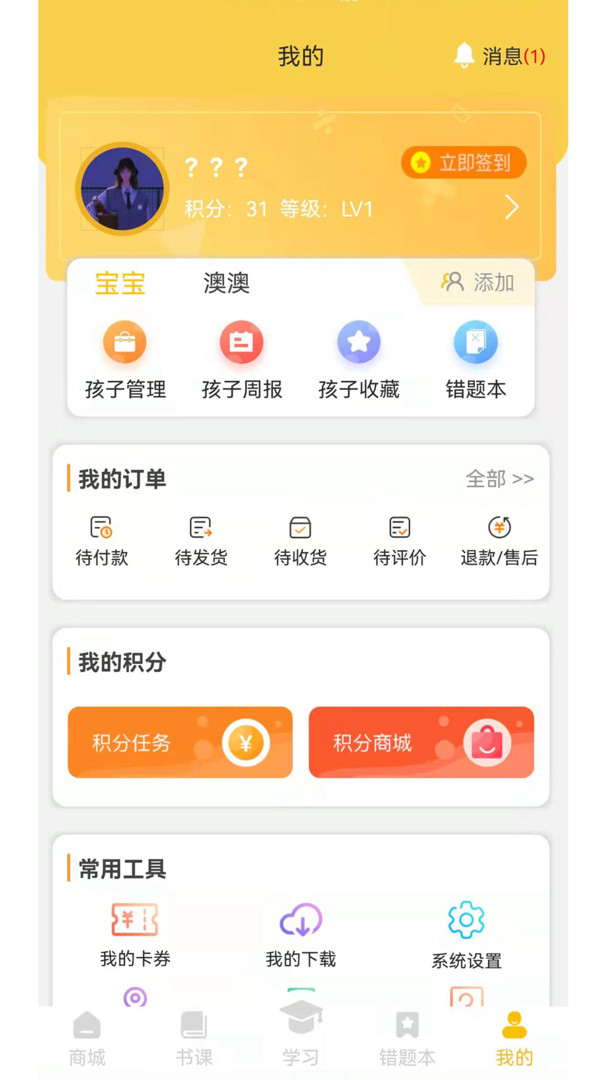Open 系统设置
Viewport: 607px width, 1080px height.
click(466, 935)
